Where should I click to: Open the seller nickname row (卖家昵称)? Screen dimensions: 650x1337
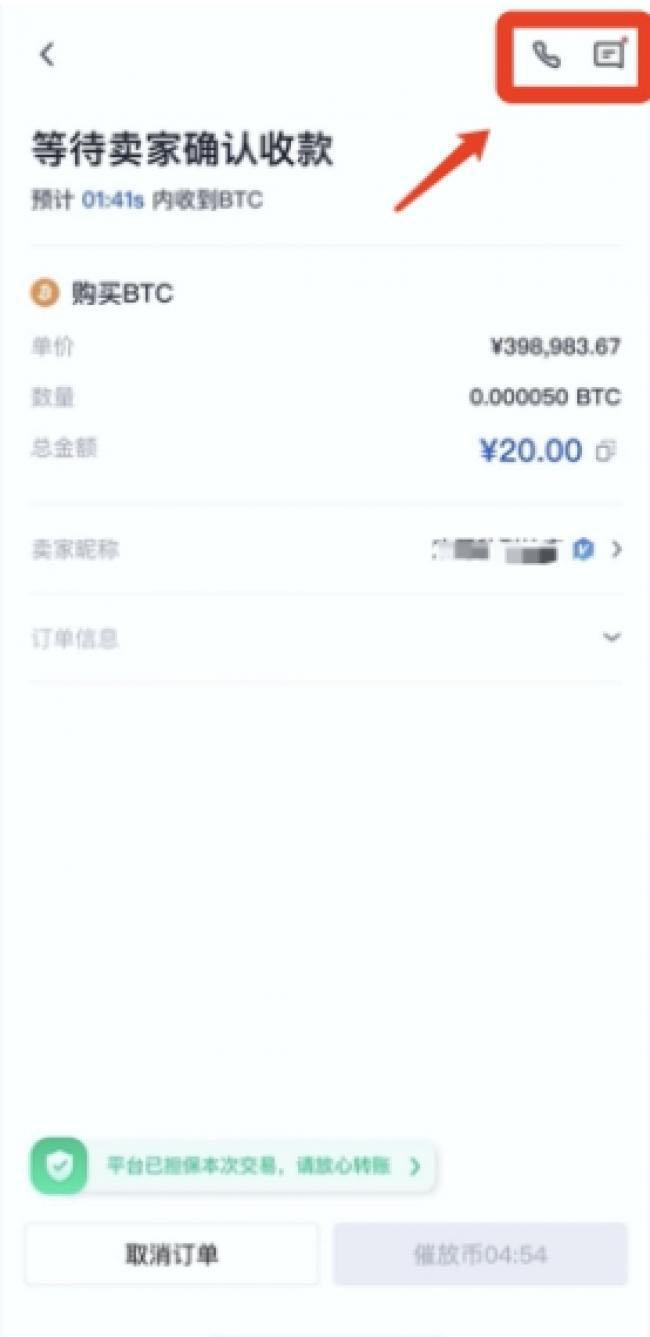tap(325, 549)
